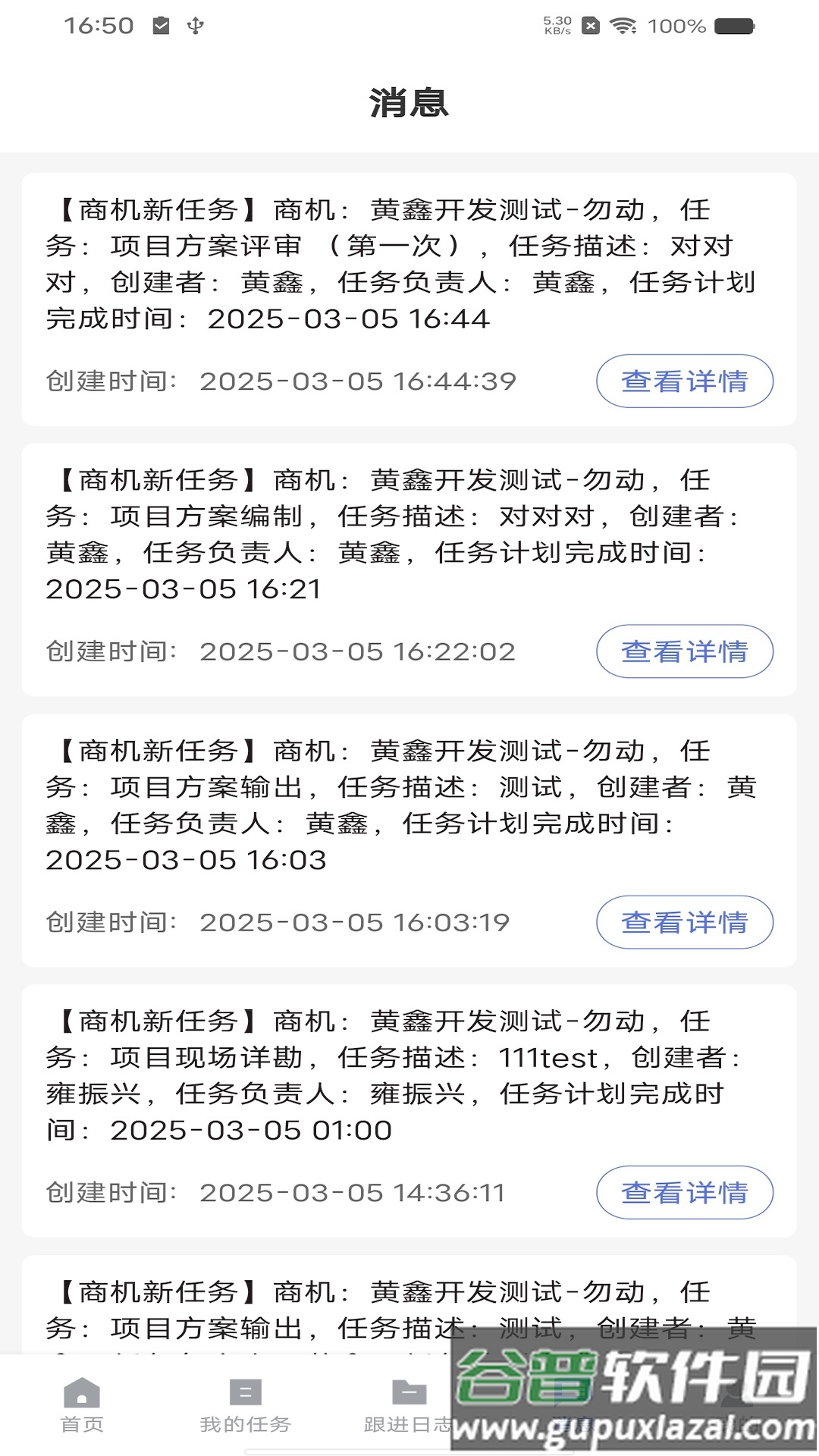Image resolution: width=819 pixels, height=1456 pixels.
Task: View details of 项目现场详勘 task
Action: (x=683, y=1192)
